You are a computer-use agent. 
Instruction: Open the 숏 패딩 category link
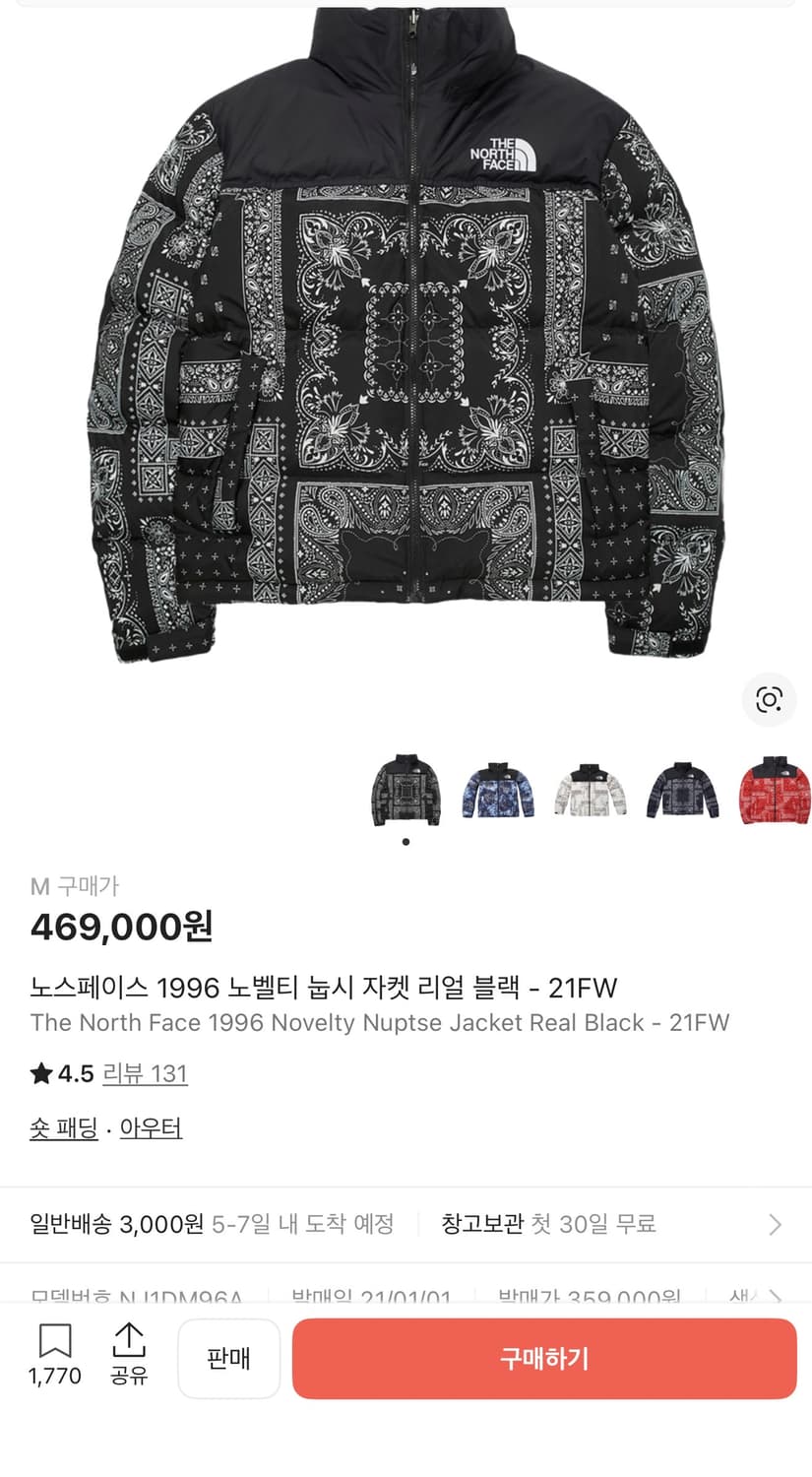point(63,1127)
